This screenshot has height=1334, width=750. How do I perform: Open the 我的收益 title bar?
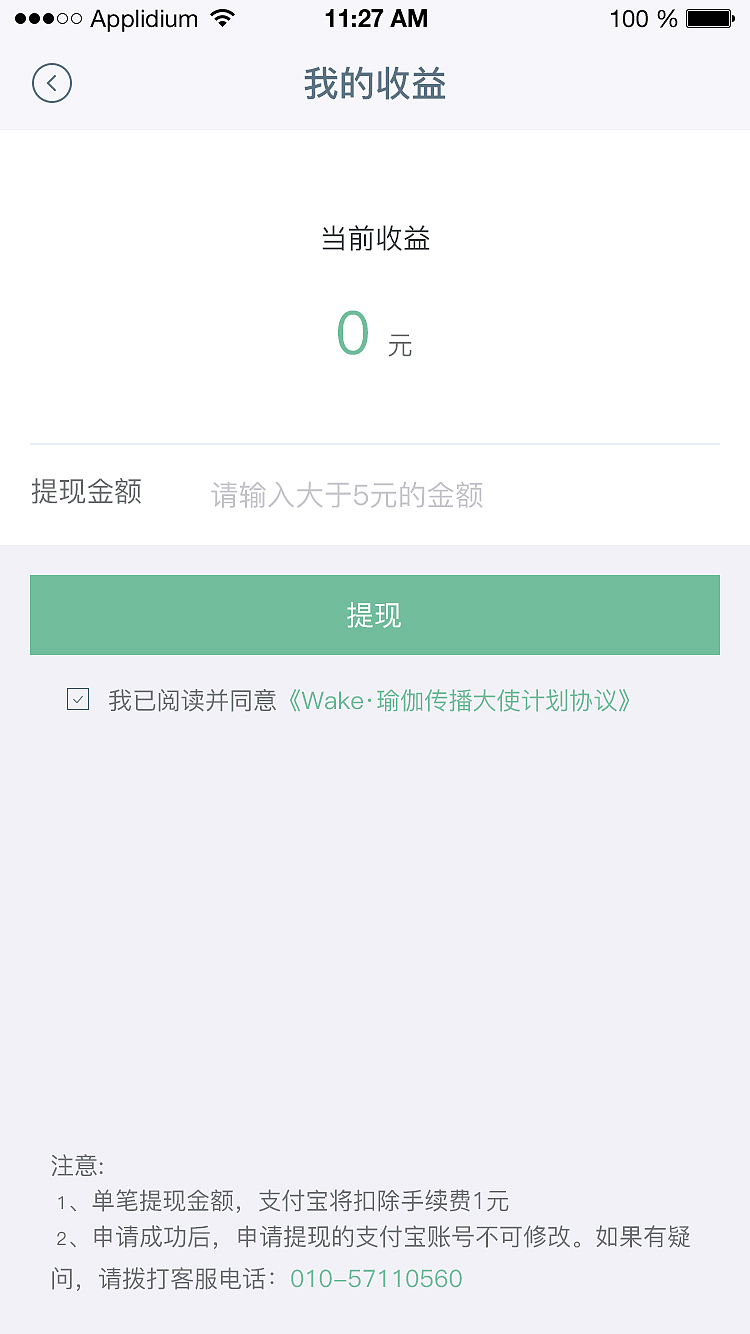tap(375, 84)
